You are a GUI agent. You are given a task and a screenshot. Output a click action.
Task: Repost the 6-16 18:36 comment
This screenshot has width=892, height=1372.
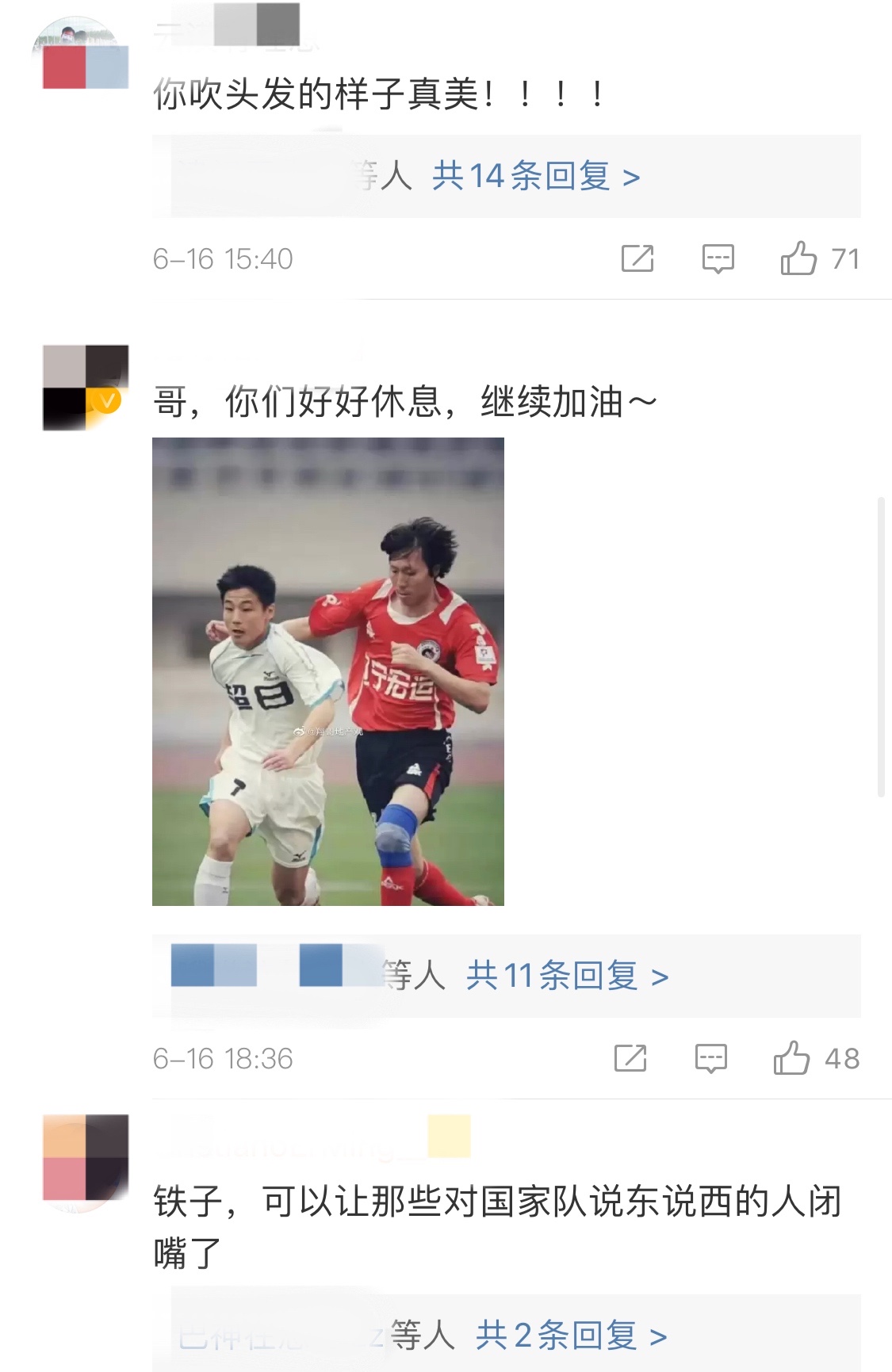630,1058
